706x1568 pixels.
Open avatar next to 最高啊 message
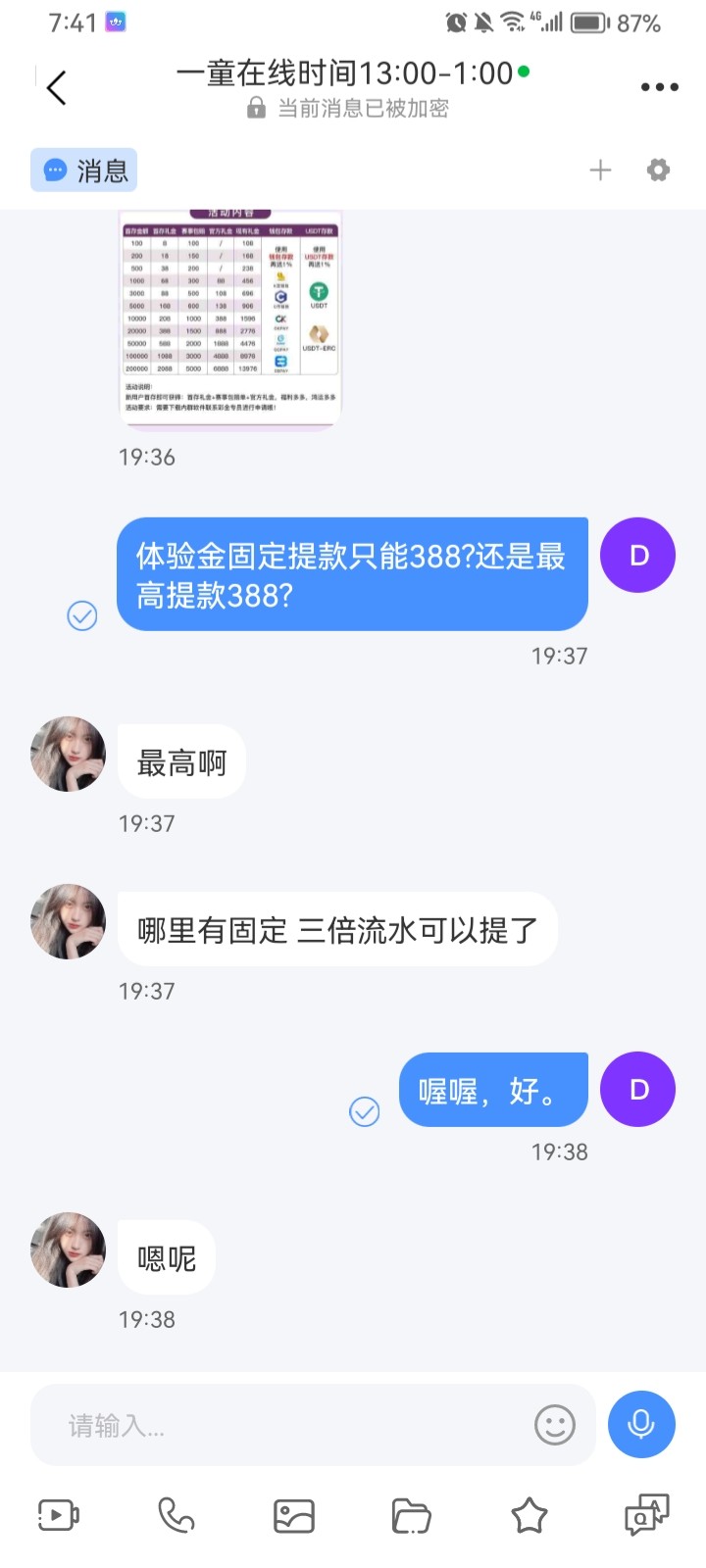[x=68, y=754]
